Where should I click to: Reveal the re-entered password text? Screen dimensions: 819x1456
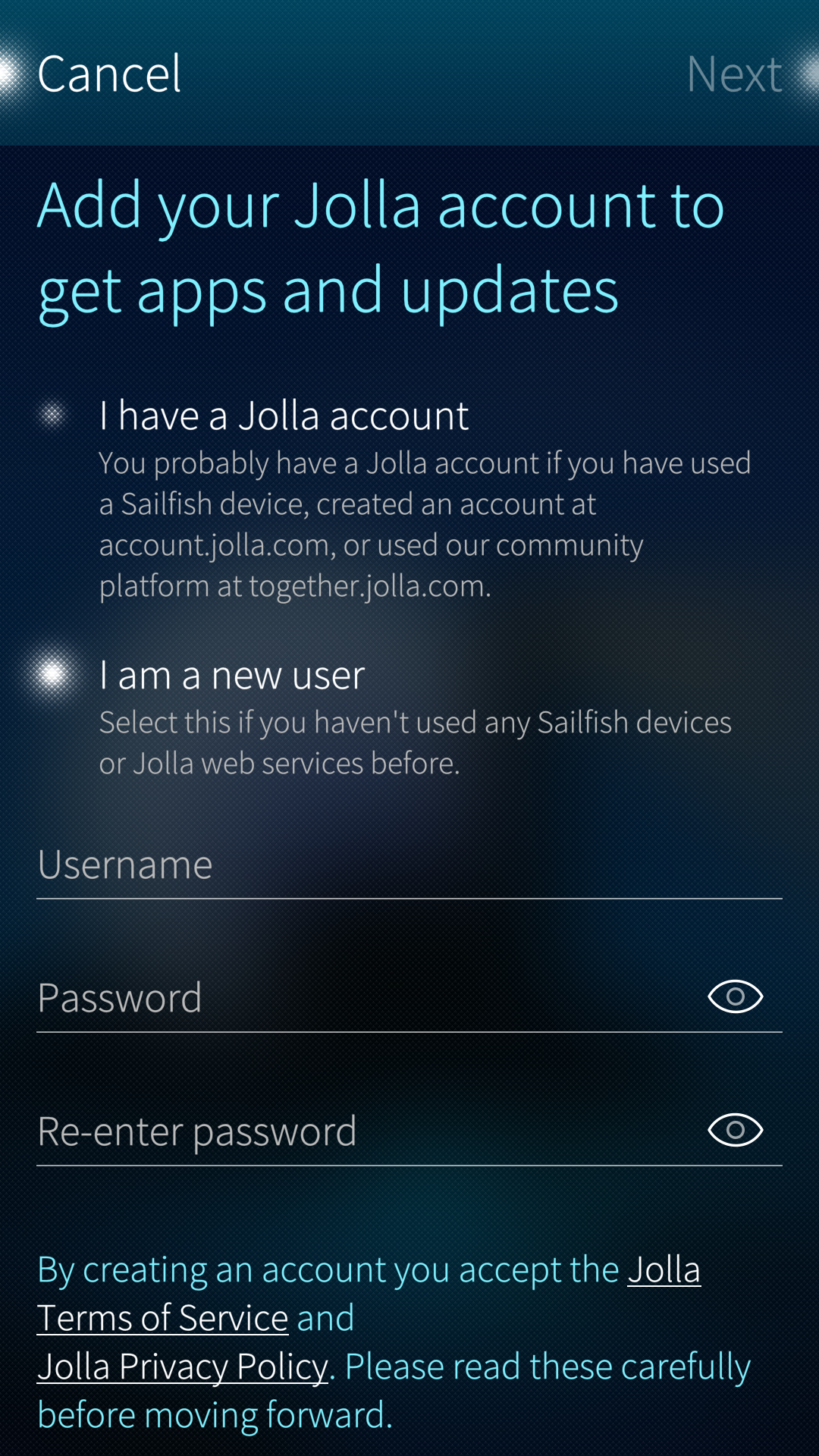click(x=735, y=1131)
